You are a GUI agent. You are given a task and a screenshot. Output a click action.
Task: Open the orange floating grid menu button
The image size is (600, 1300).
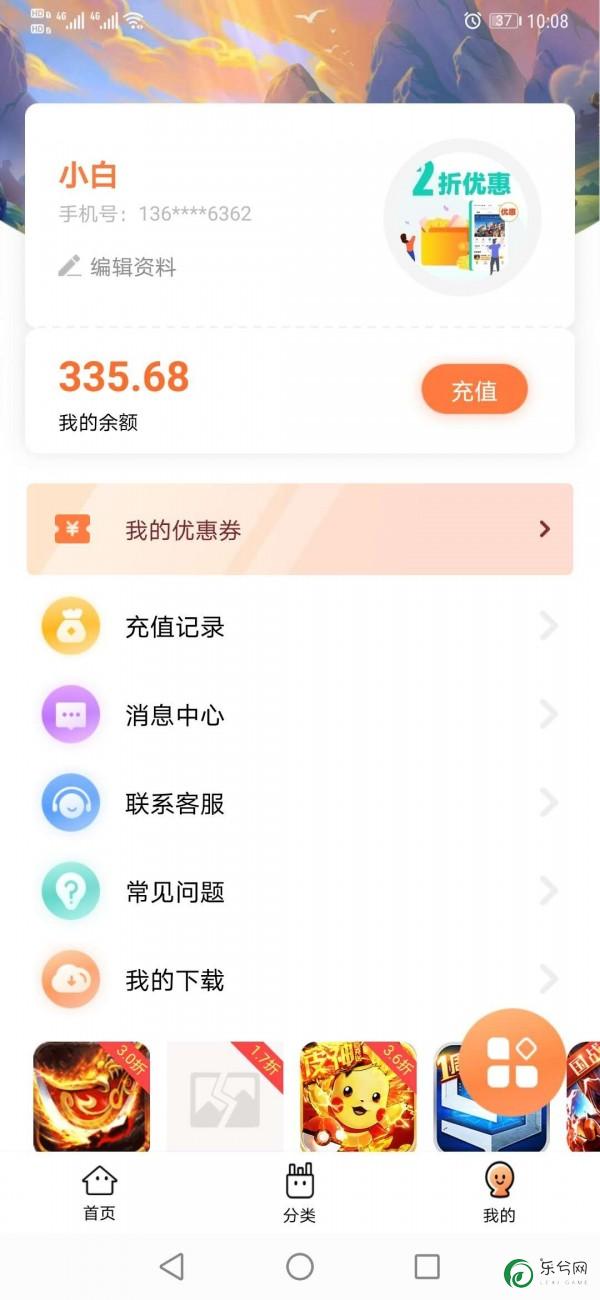pyautogui.click(x=514, y=1061)
